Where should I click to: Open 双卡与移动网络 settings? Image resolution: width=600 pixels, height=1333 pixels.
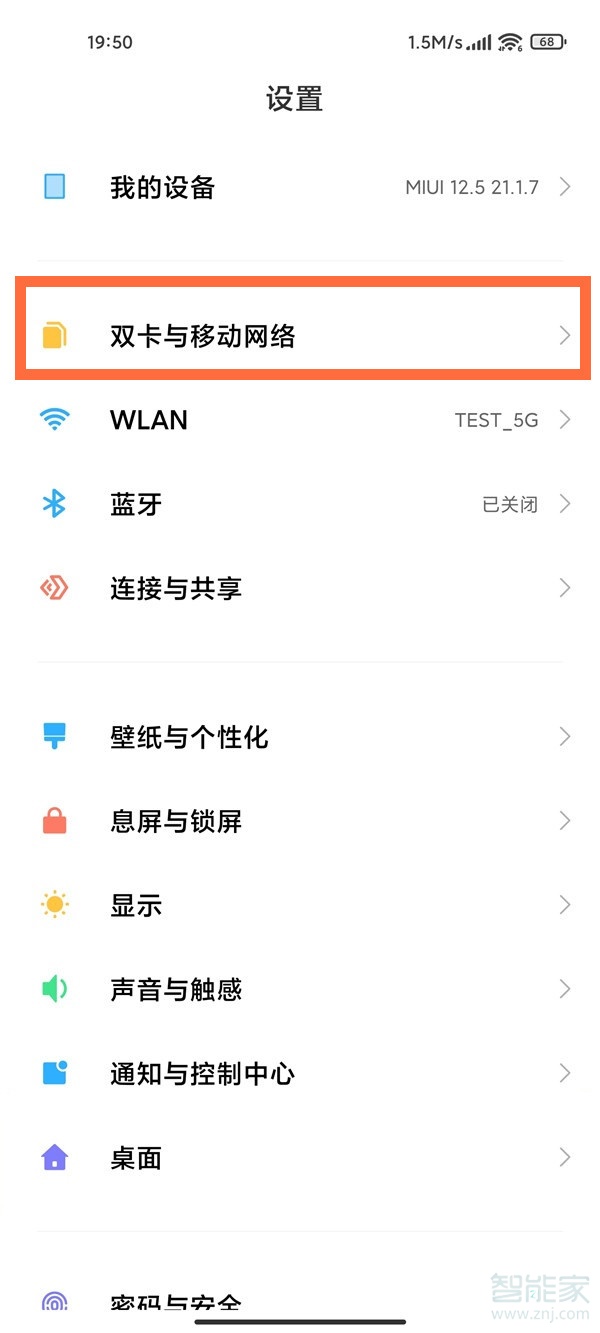point(300,335)
